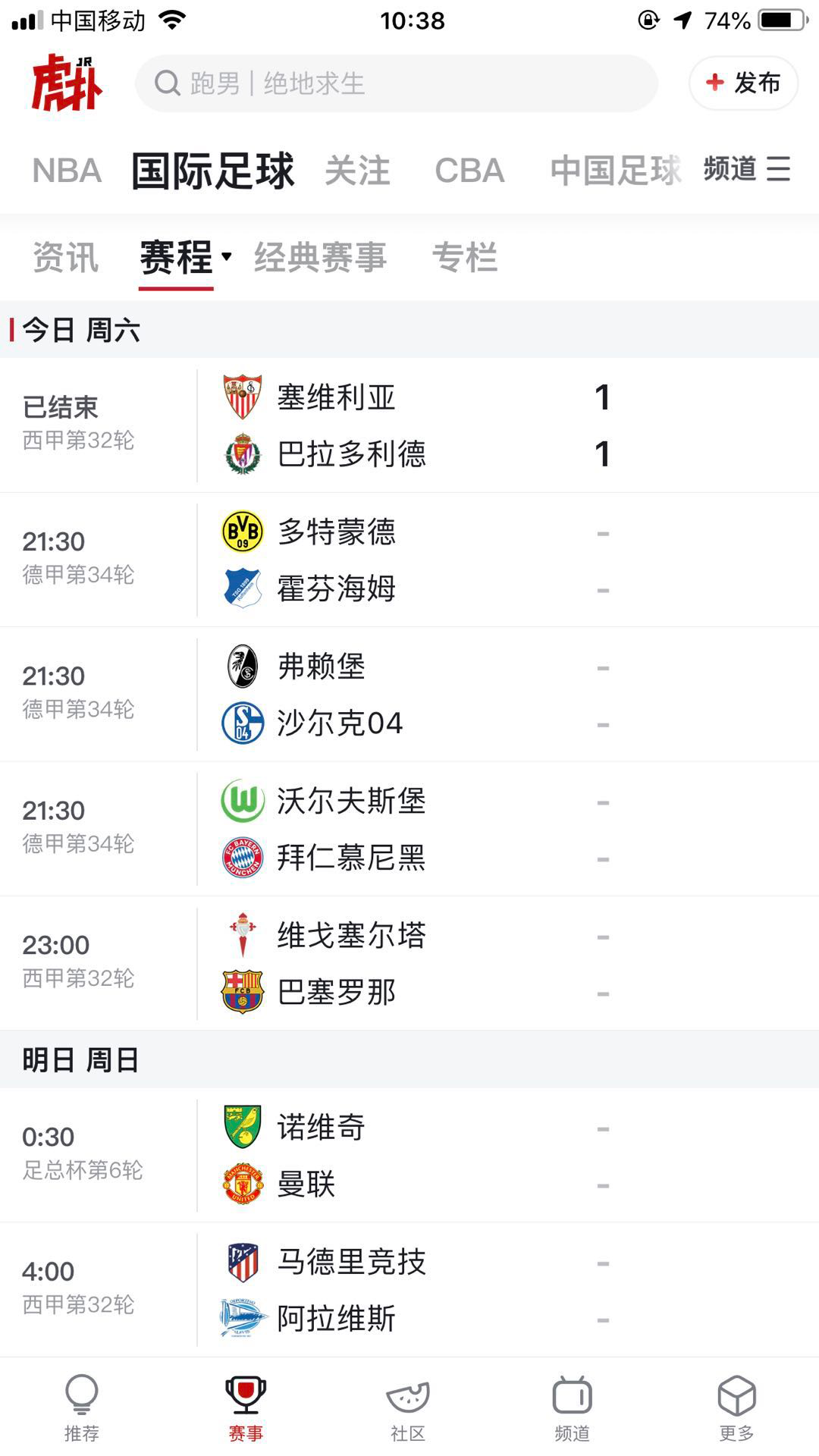Viewport: 819px width, 1456px height.
Task: Open the 频道 channel menu
Action: coord(747,168)
